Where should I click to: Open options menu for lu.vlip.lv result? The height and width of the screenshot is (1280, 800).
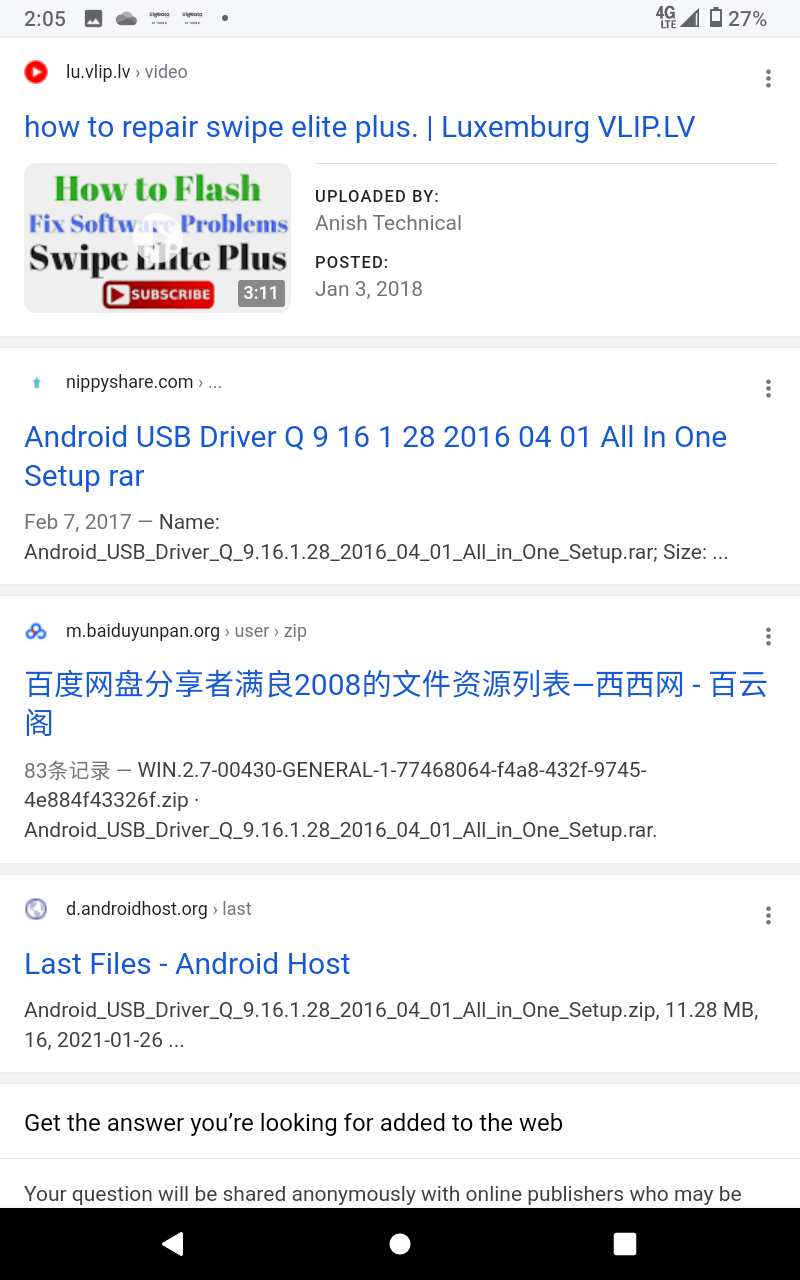pos(768,79)
